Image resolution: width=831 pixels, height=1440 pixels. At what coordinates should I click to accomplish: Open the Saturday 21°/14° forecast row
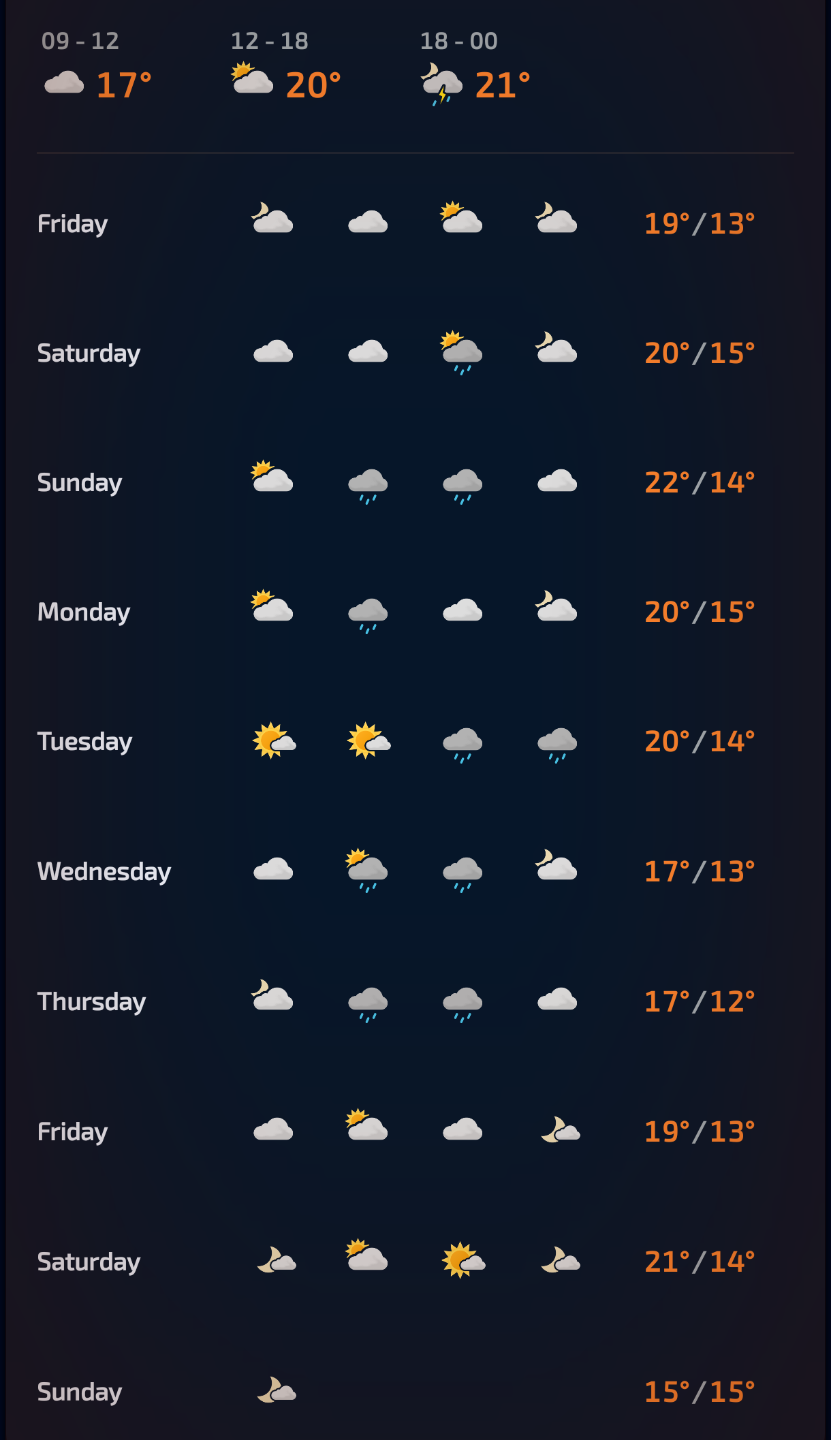(x=88, y=1262)
